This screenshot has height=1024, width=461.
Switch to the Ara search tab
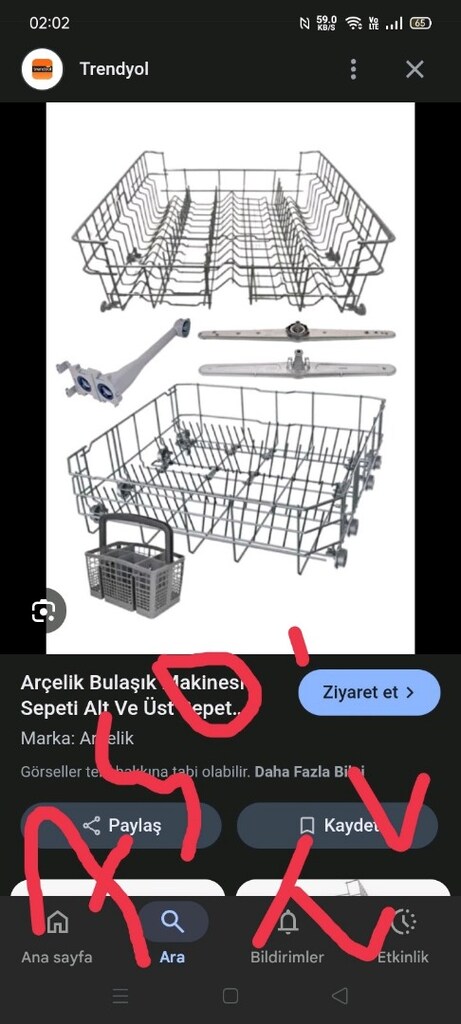172,936
